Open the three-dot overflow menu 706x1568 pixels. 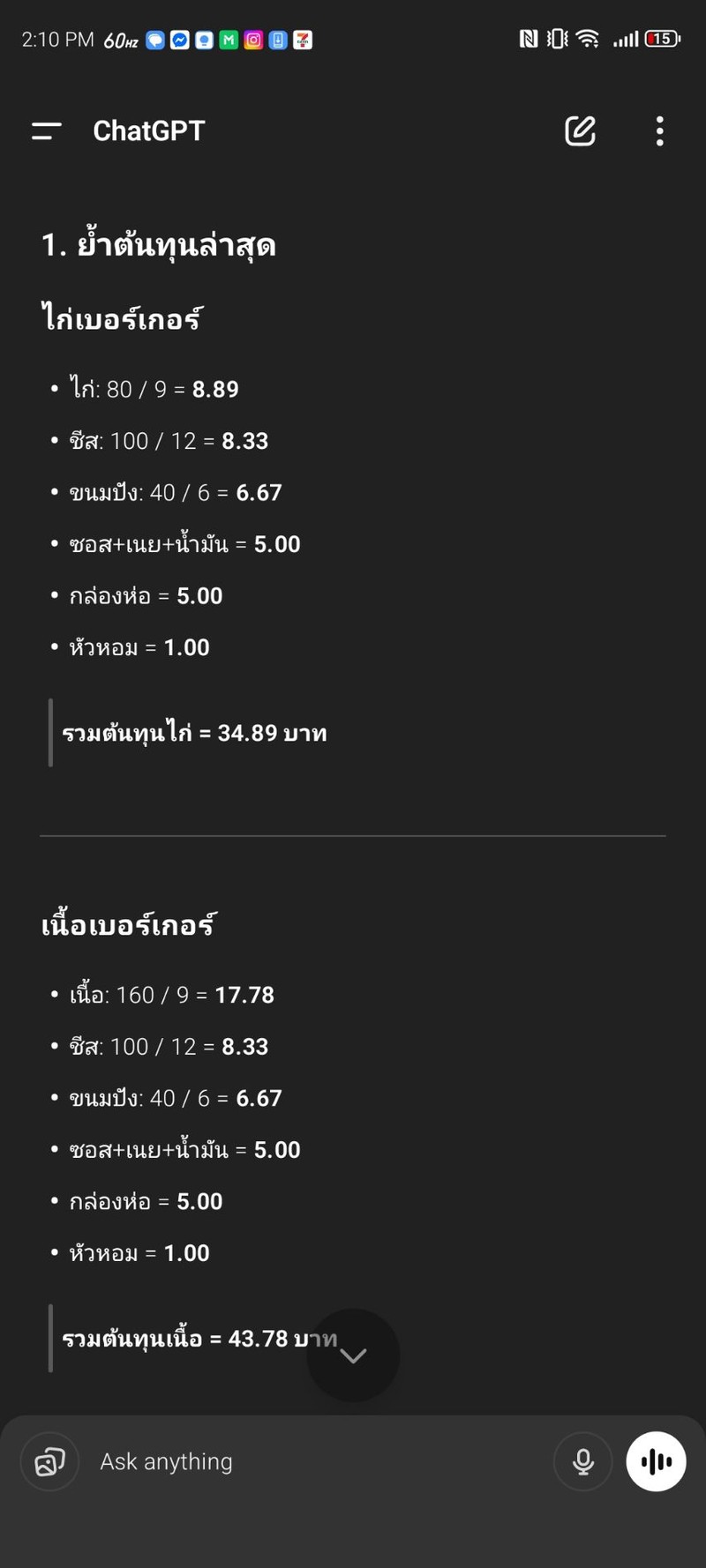tap(659, 131)
